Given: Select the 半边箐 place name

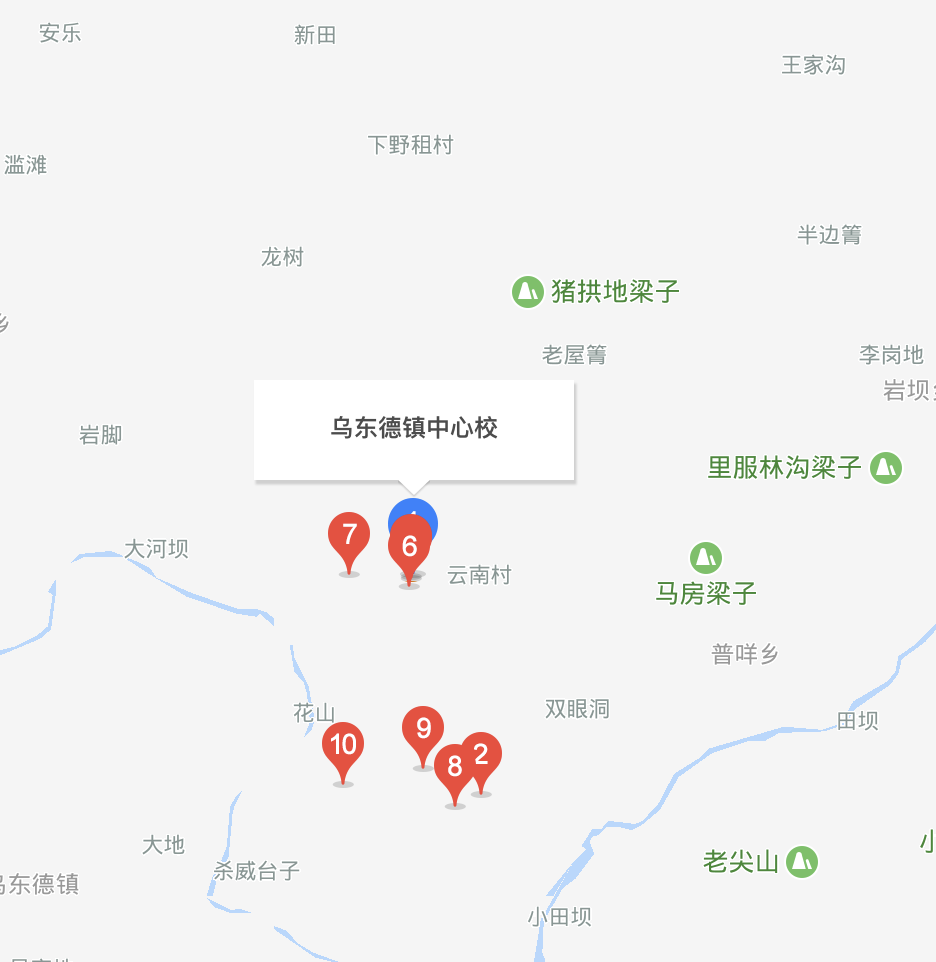Looking at the screenshot, I should (x=830, y=235).
